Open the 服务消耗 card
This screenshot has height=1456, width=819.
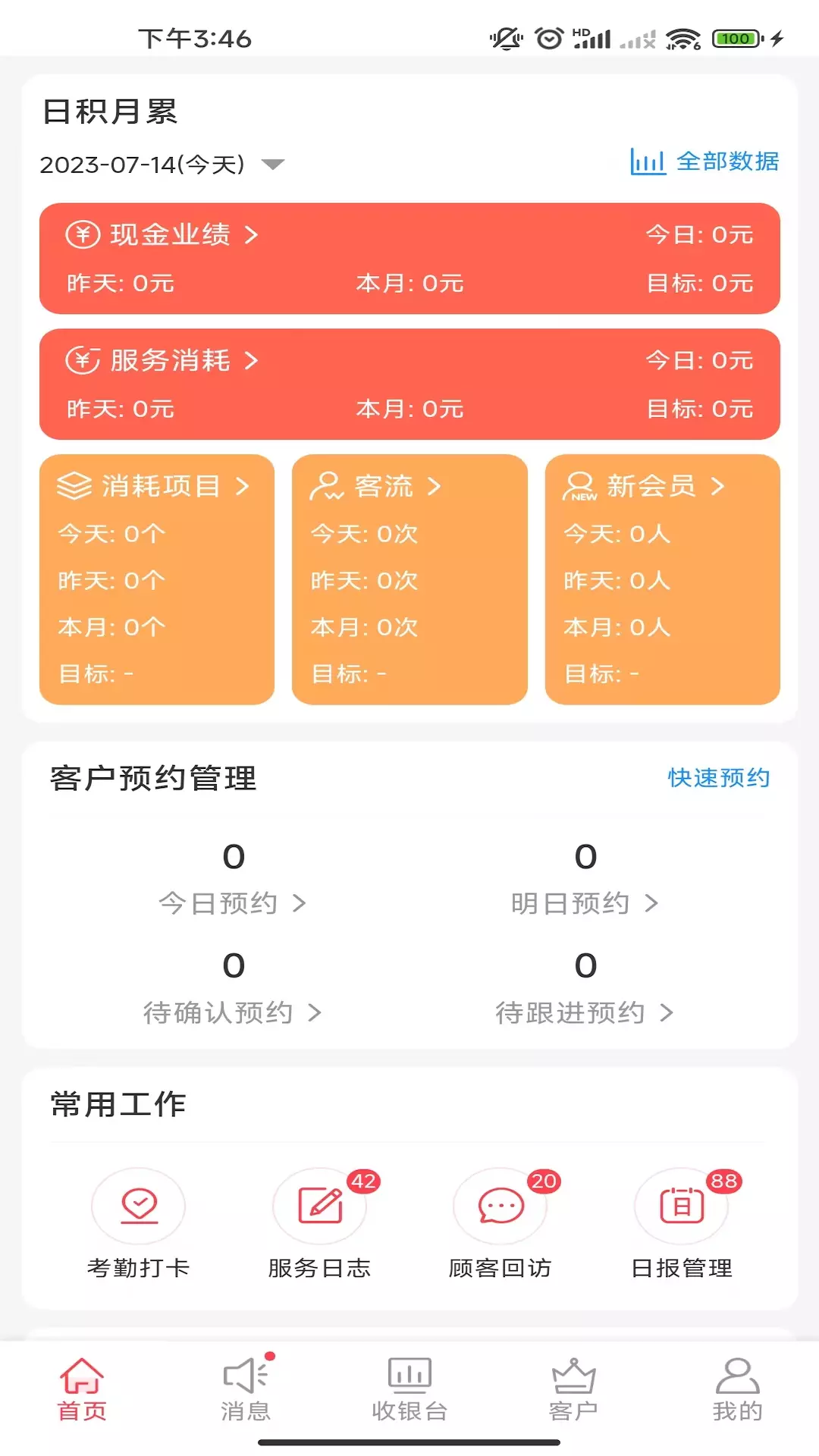coord(409,384)
